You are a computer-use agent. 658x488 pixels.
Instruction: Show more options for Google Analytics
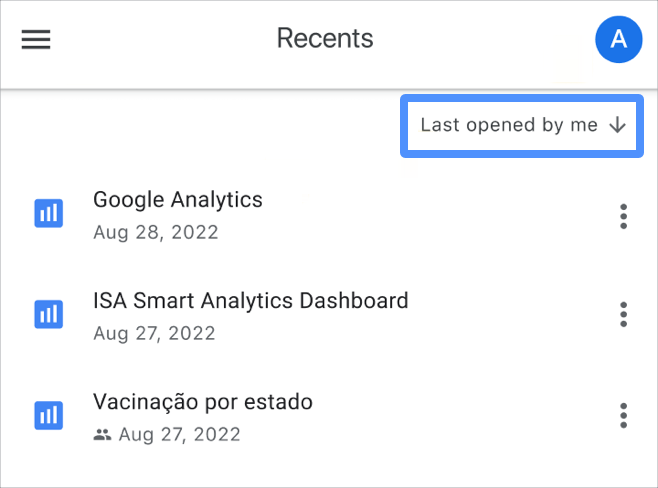coord(623,215)
